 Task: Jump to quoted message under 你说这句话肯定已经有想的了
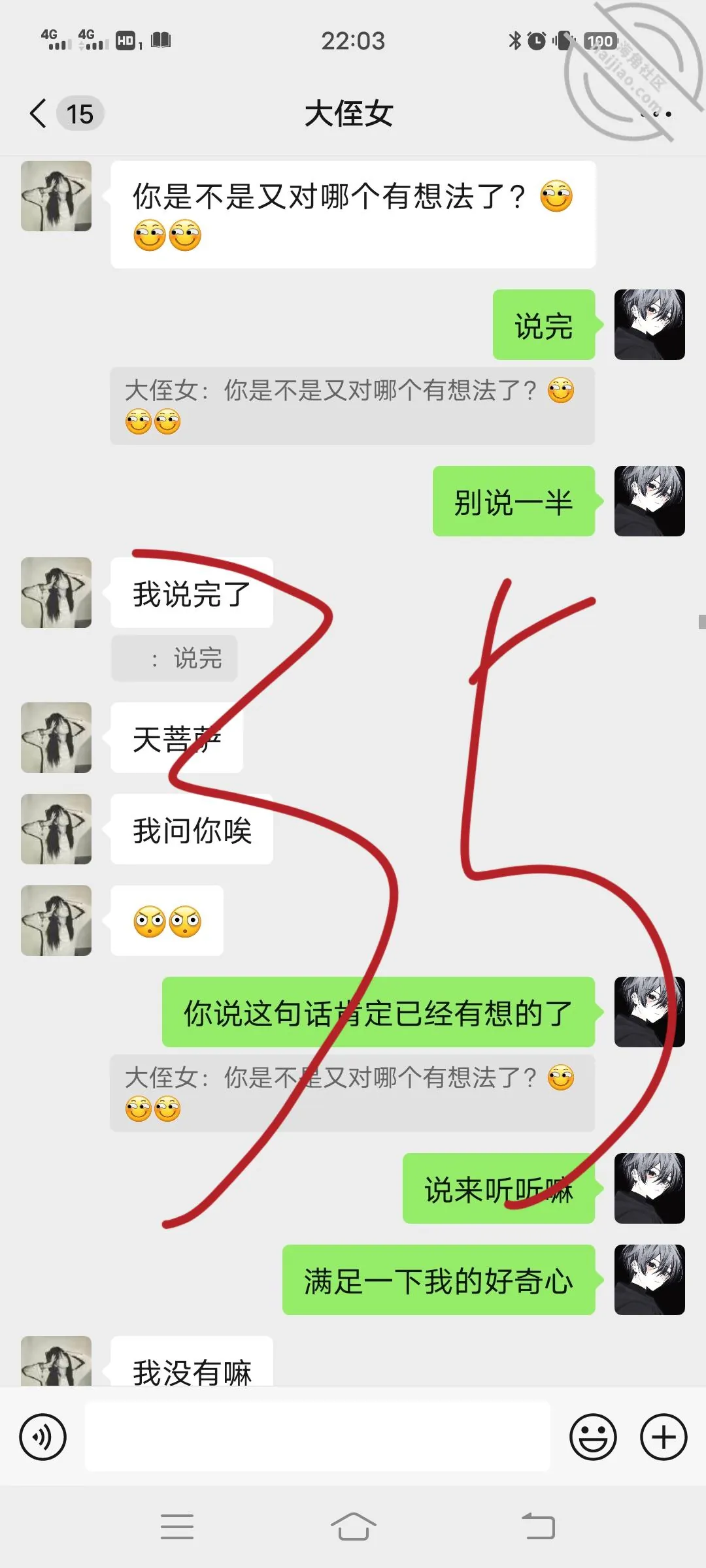[352, 1093]
